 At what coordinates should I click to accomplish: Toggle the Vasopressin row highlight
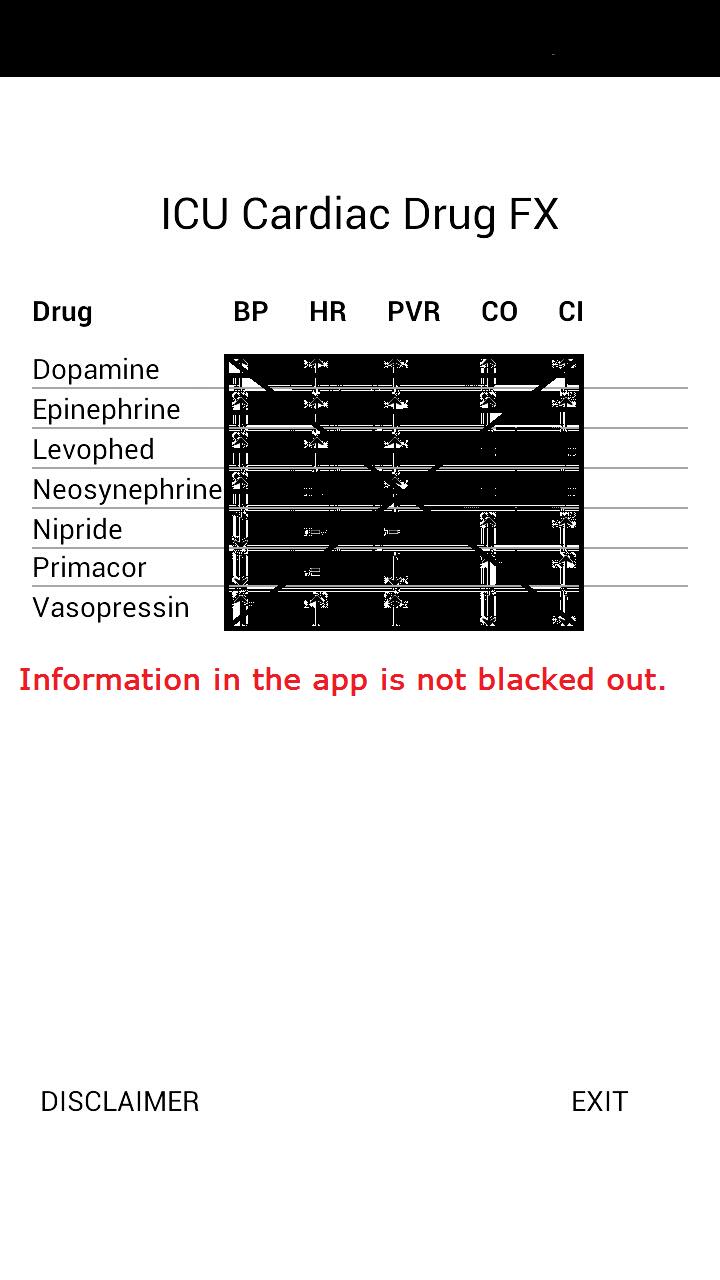point(110,607)
